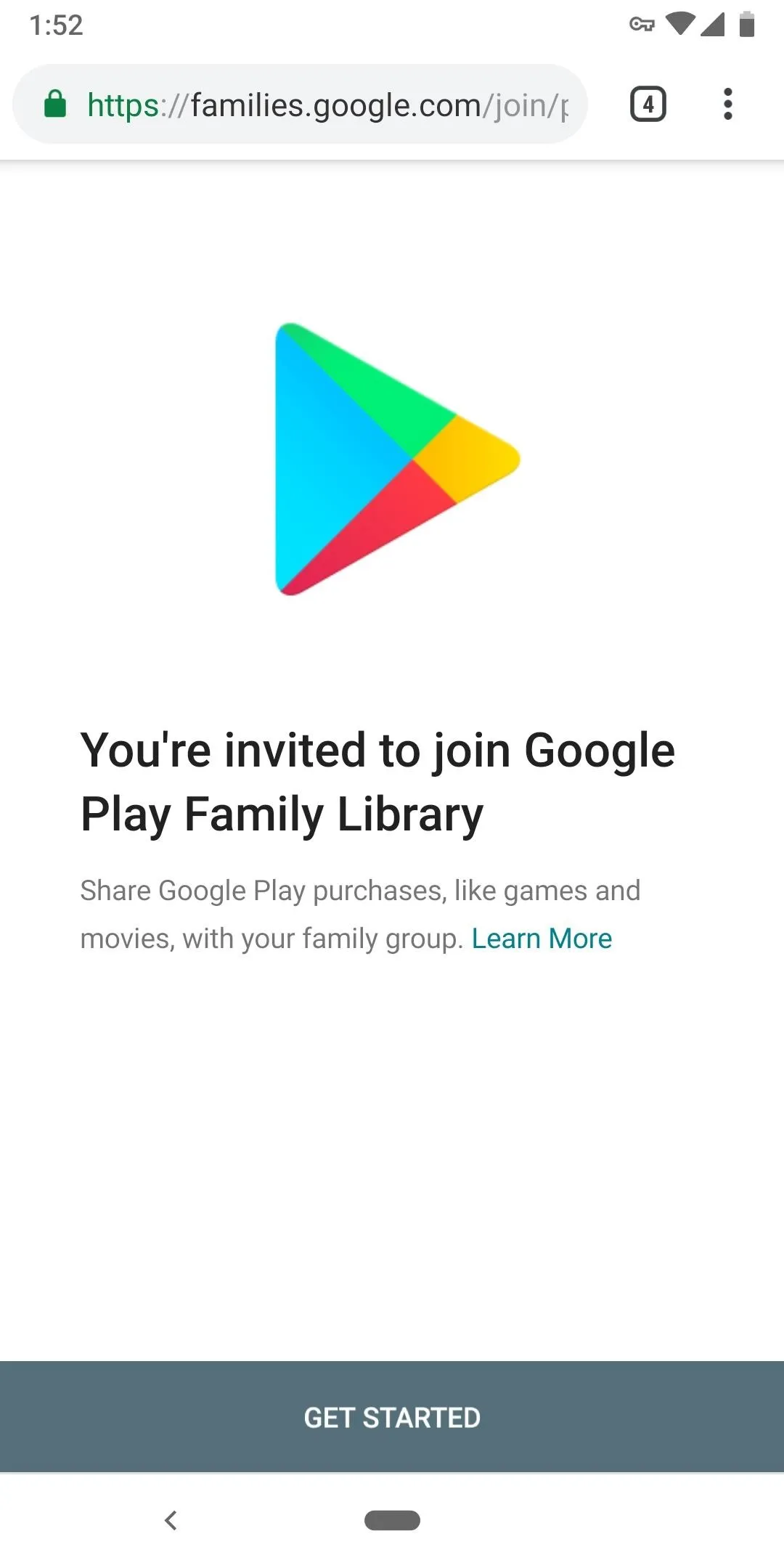Tap the GET STARTED button
The width and height of the screenshot is (784, 1568).
pyautogui.click(x=392, y=1417)
